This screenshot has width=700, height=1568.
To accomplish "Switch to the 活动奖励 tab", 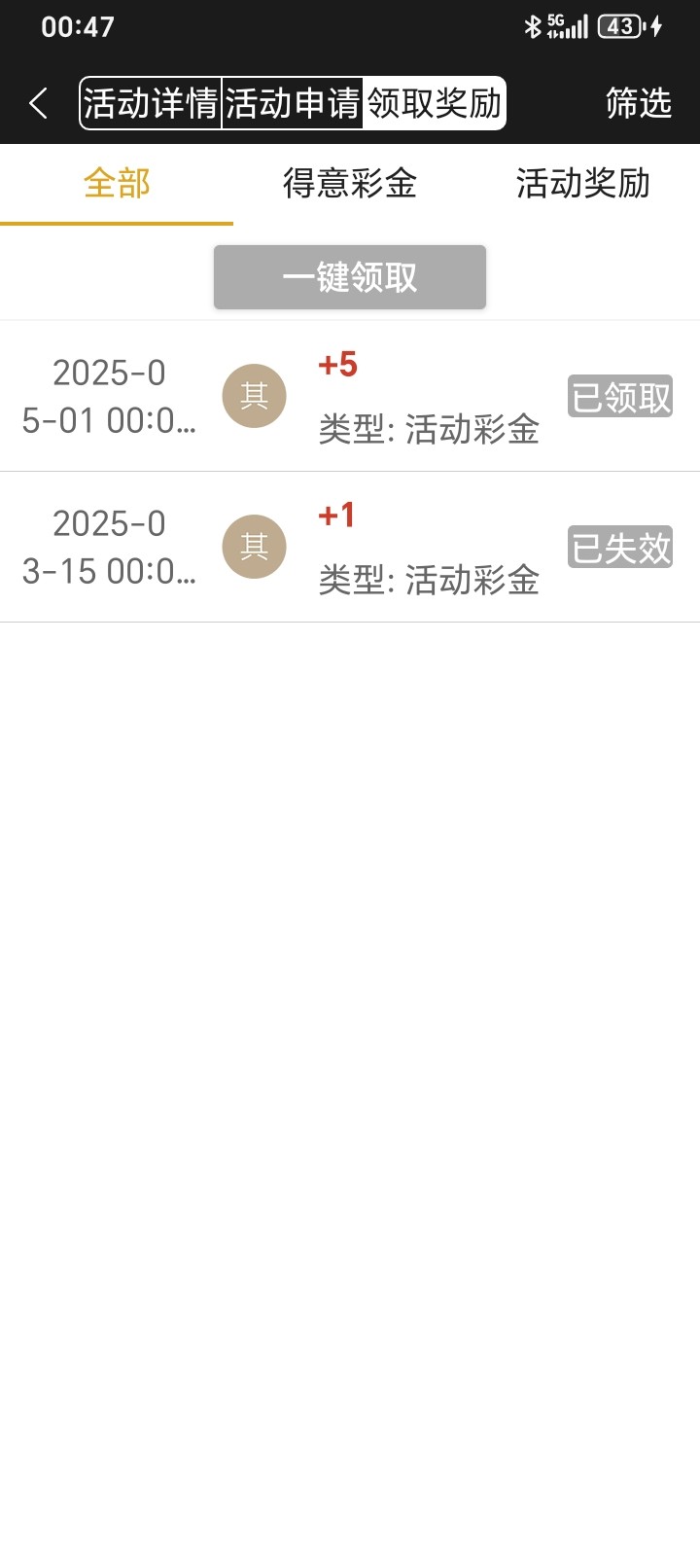I will pos(582,183).
